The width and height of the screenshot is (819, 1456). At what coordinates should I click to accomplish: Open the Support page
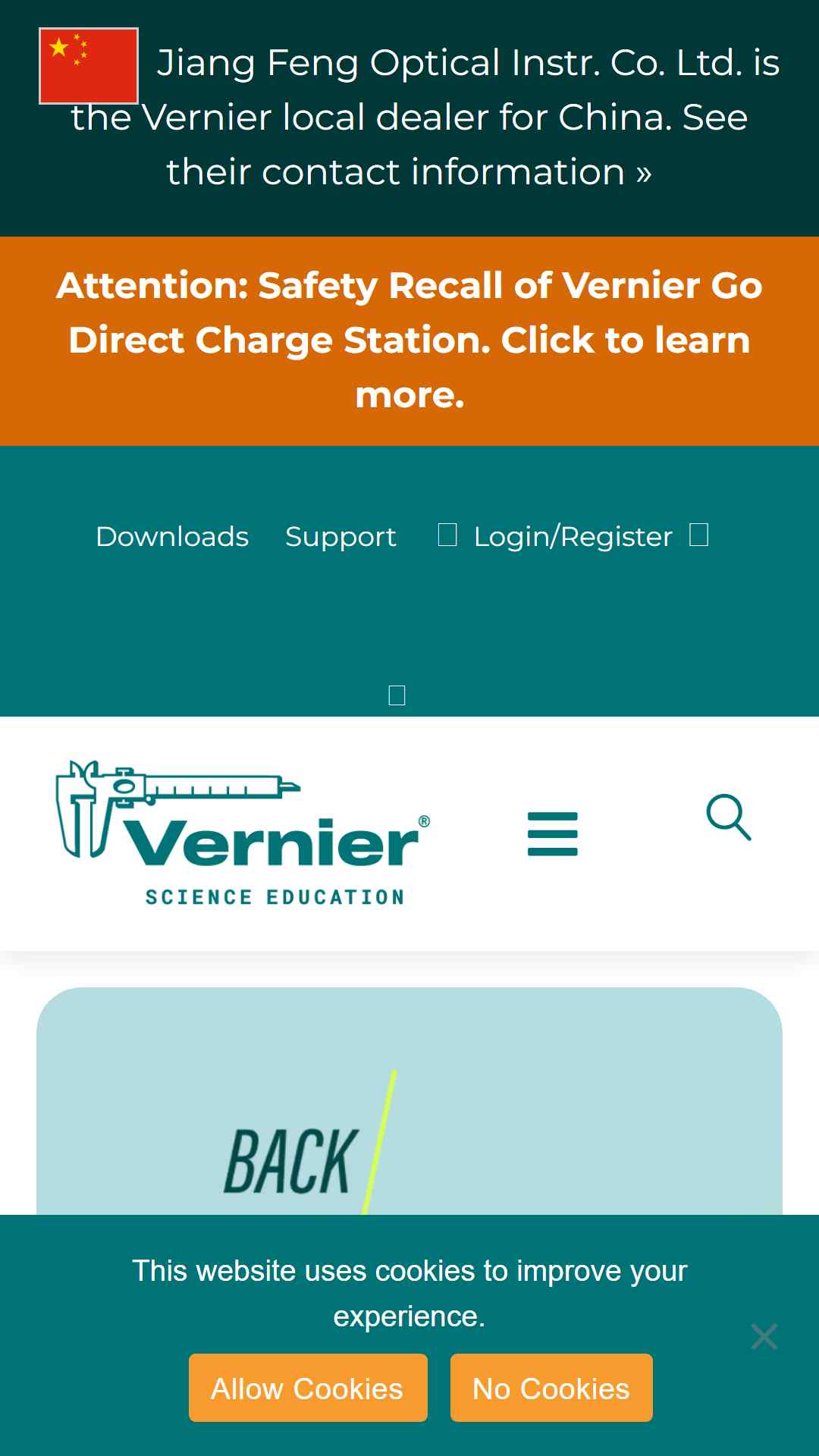[340, 537]
